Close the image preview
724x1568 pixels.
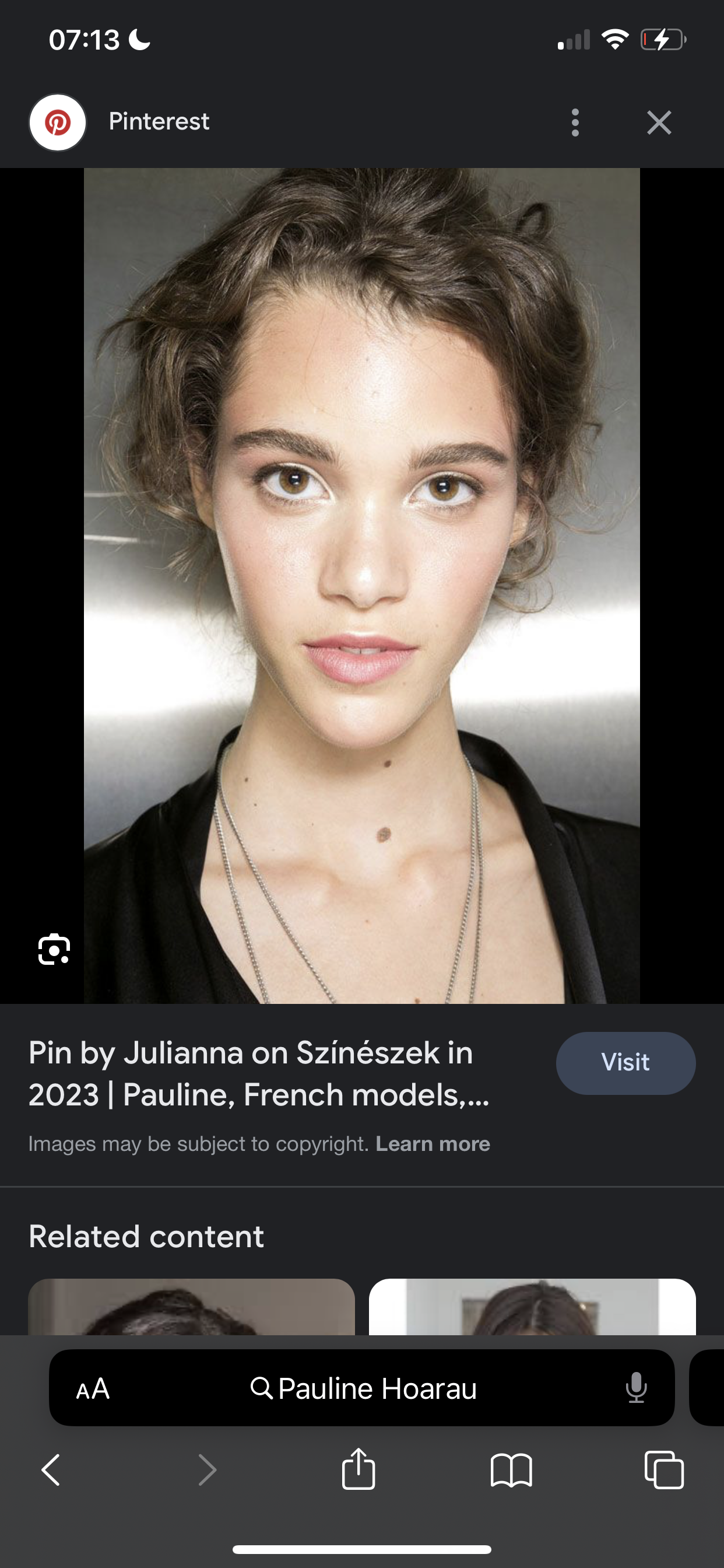pos(659,123)
